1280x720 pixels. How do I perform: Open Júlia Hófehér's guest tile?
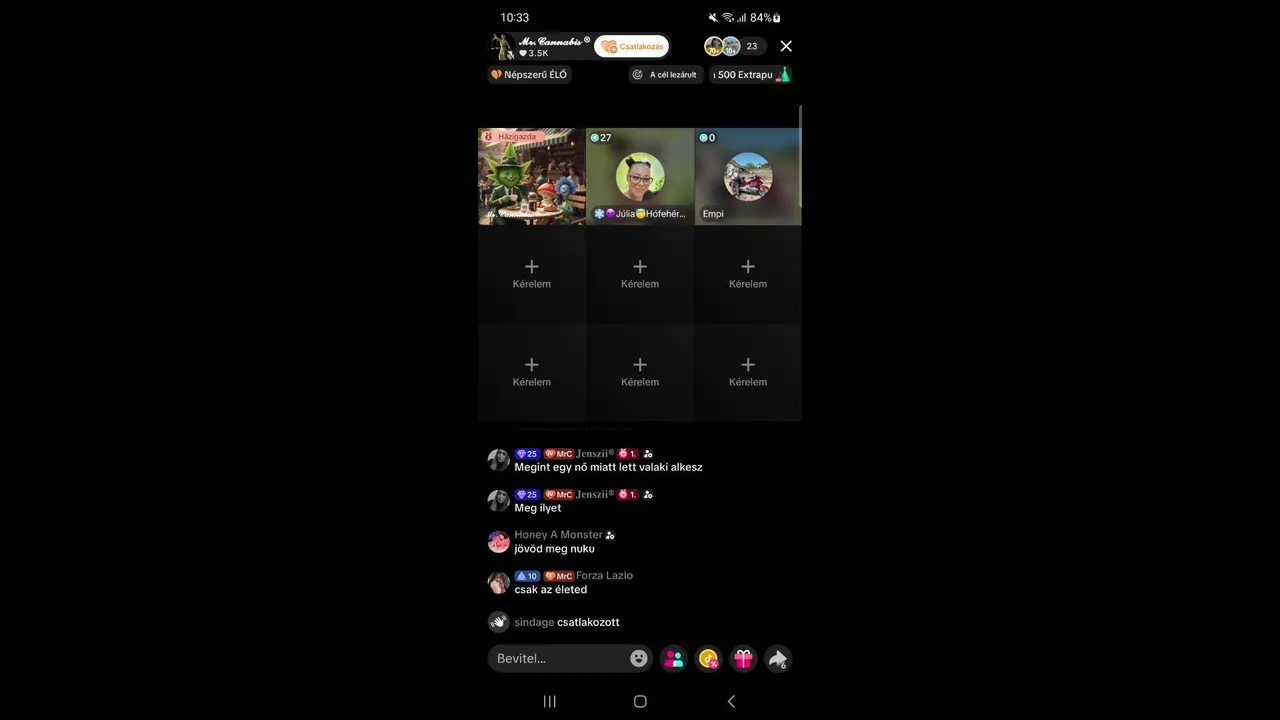point(640,177)
